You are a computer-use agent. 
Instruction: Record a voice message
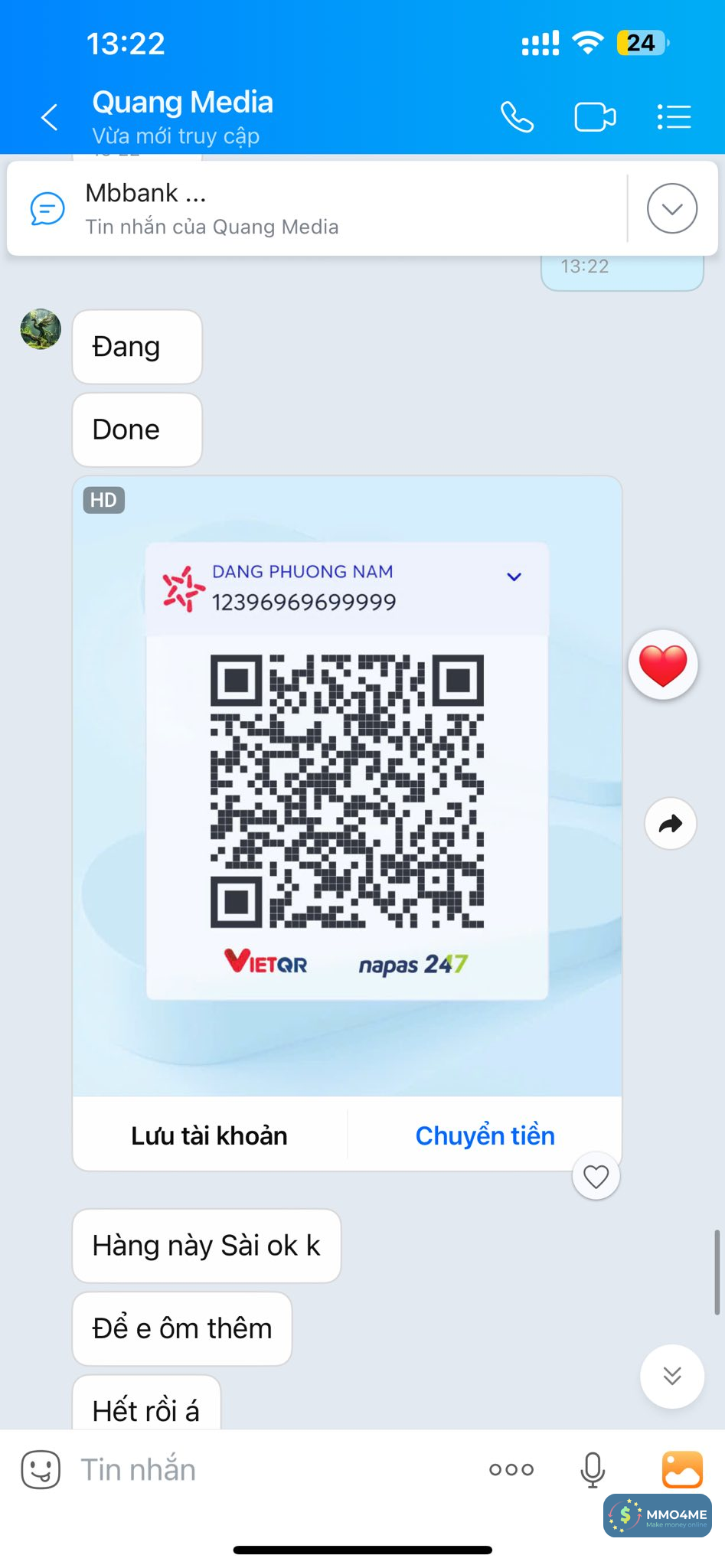point(593,1469)
